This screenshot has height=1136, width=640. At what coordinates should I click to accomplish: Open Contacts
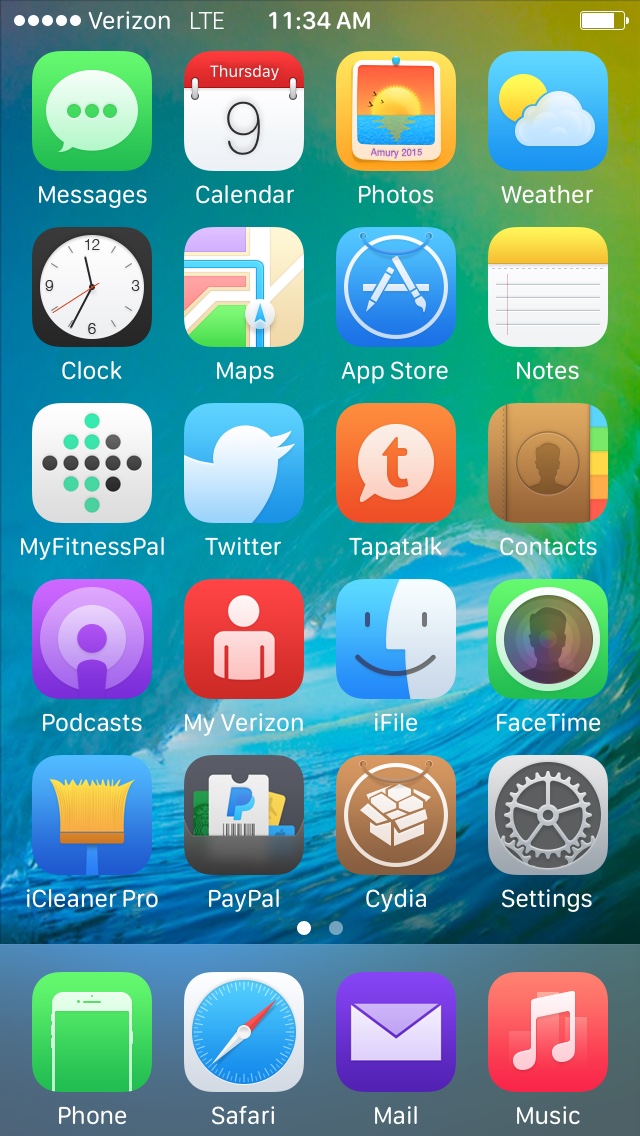(548, 463)
